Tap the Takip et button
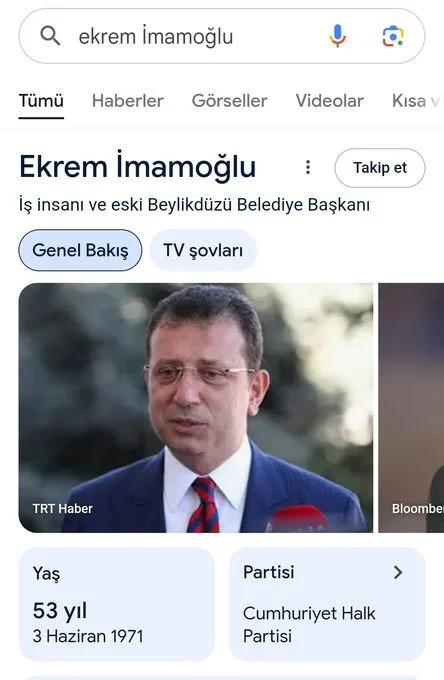 380,168
